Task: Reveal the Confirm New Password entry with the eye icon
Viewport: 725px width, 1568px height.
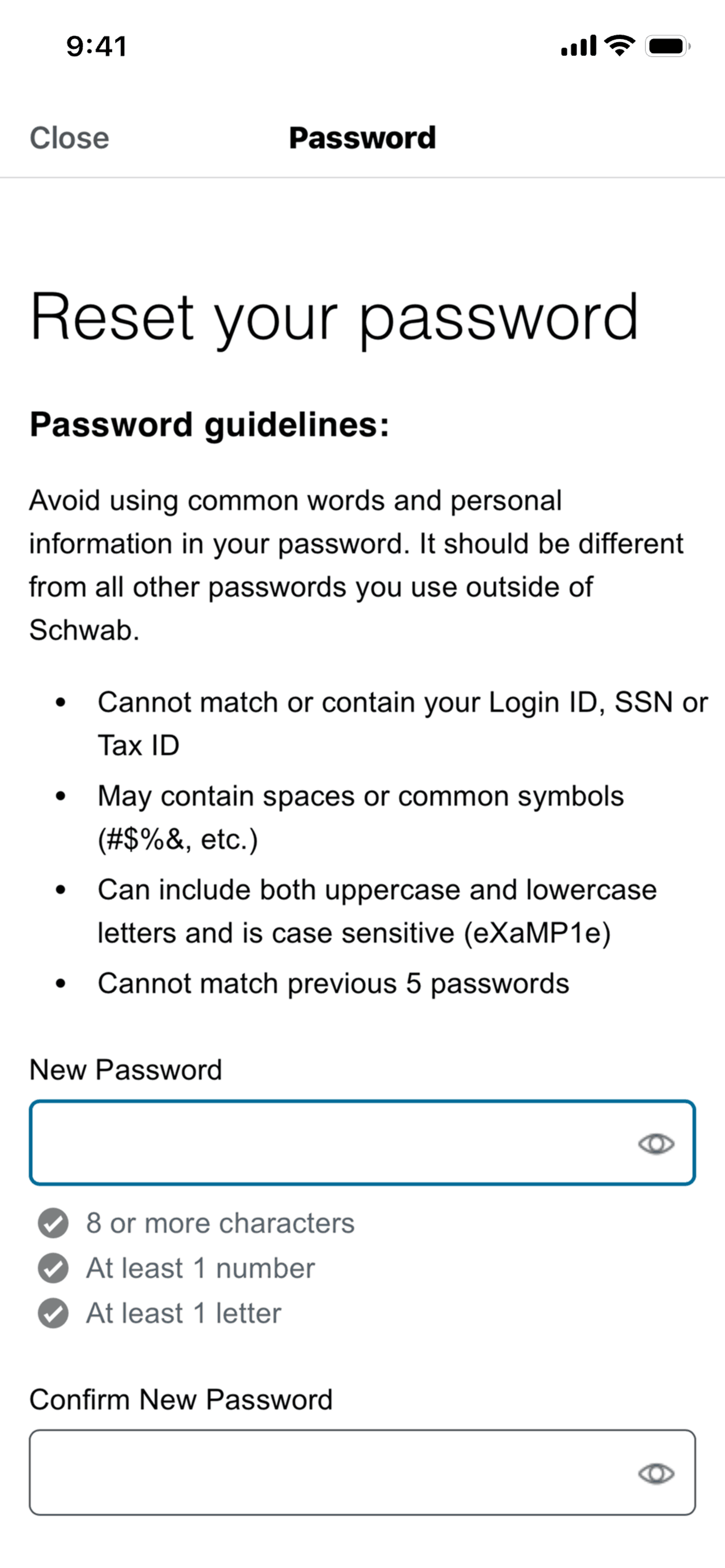Action: pyautogui.click(x=656, y=1474)
